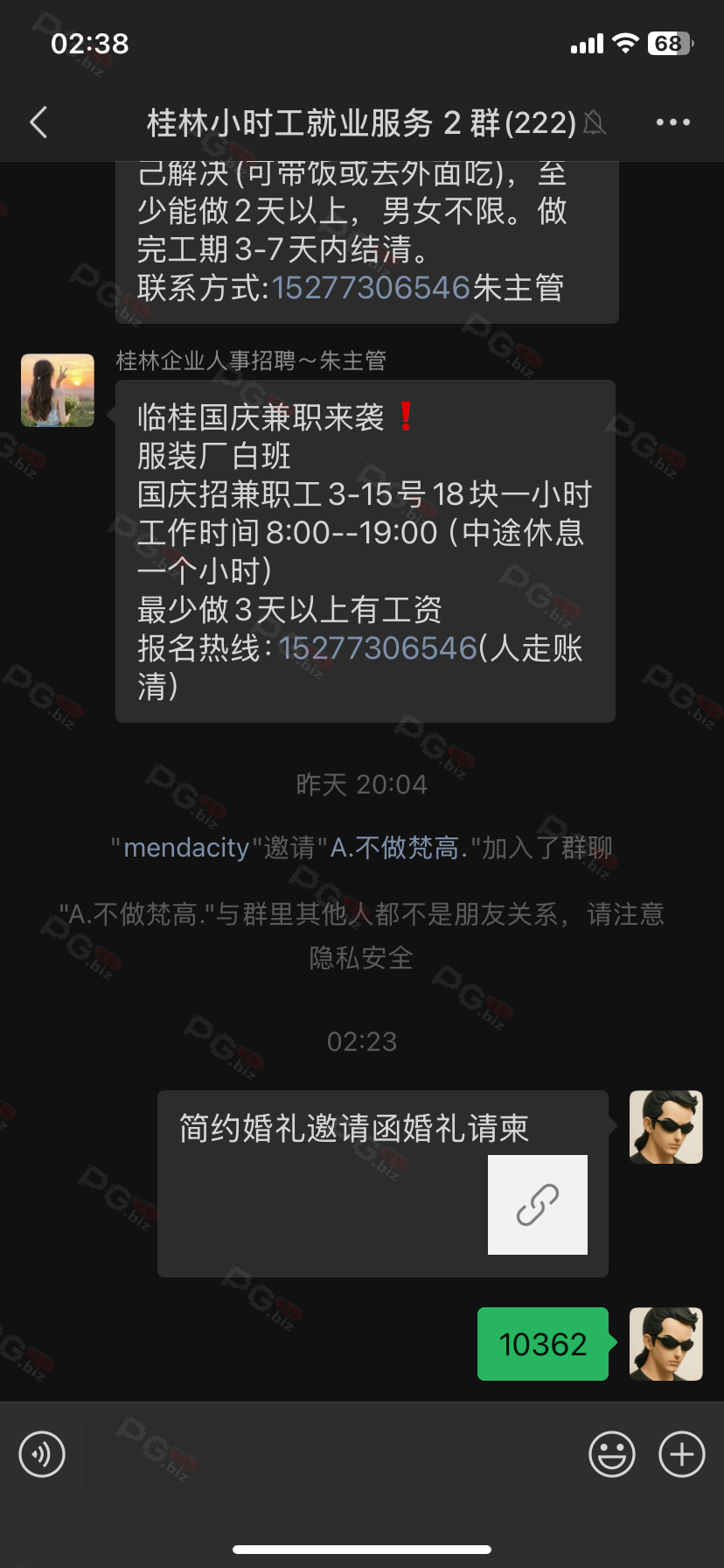
Task: Open the emoji picker
Action: 611,1454
